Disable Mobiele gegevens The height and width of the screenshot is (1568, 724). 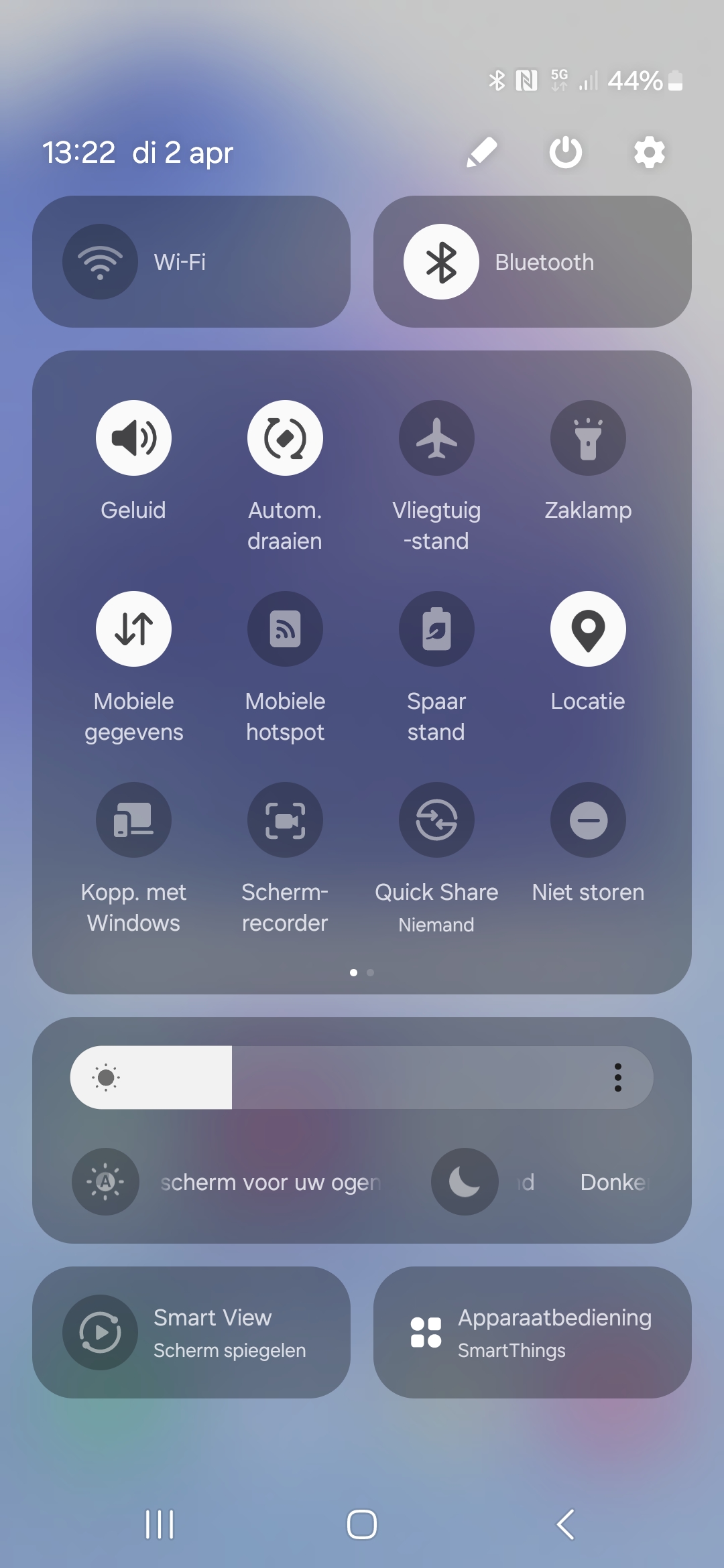pyautogui.click(x=133, y=629)
